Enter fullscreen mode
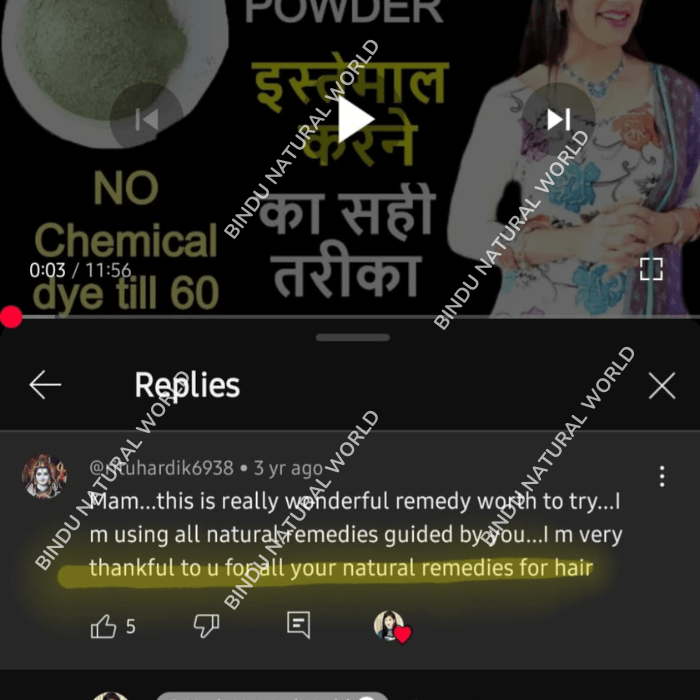Image resolution: width=700 pixels, height=700 pixels. click(651, 268)
